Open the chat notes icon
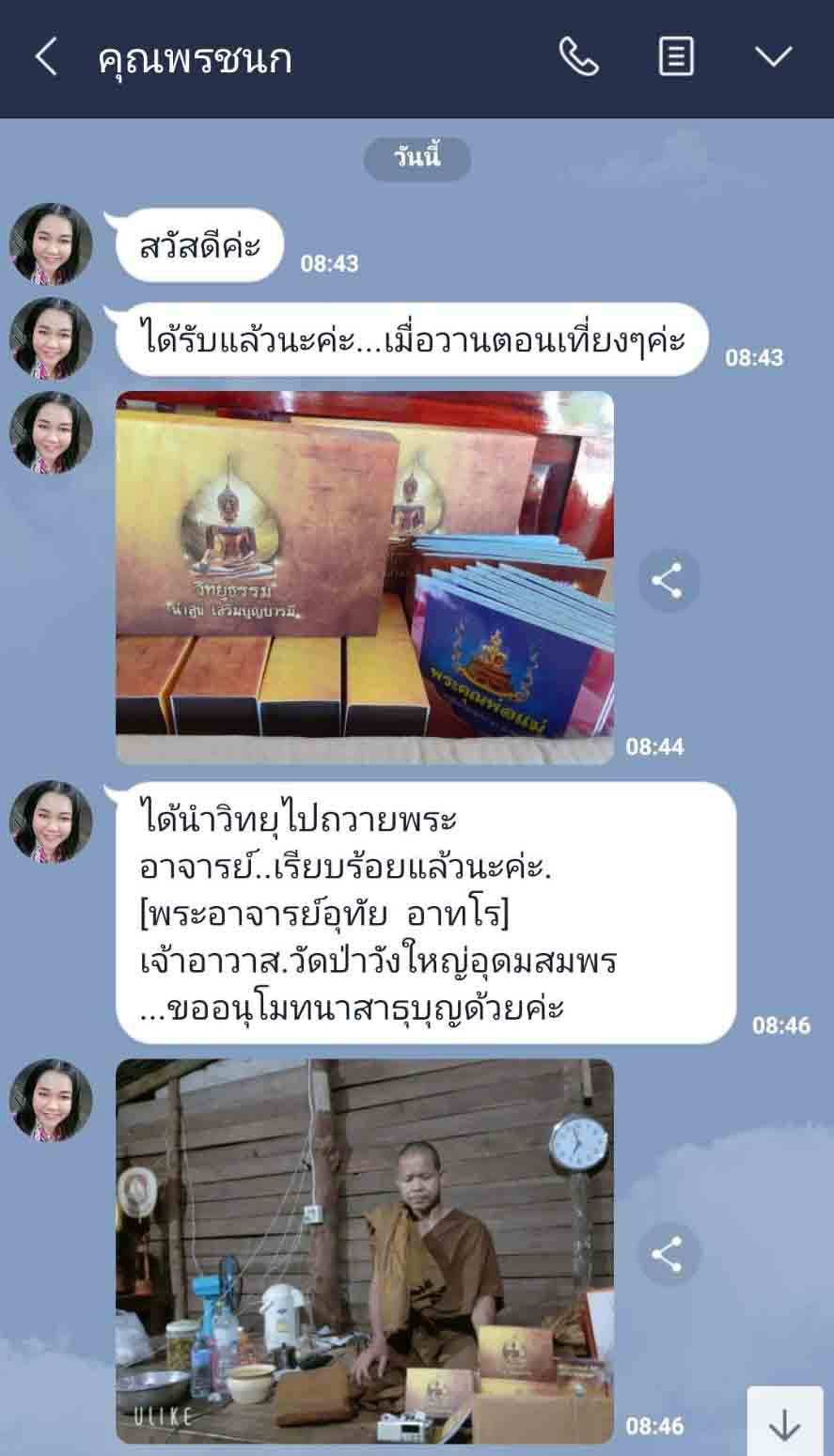This screenshot has height=1456, width=834. coord(675,58)
